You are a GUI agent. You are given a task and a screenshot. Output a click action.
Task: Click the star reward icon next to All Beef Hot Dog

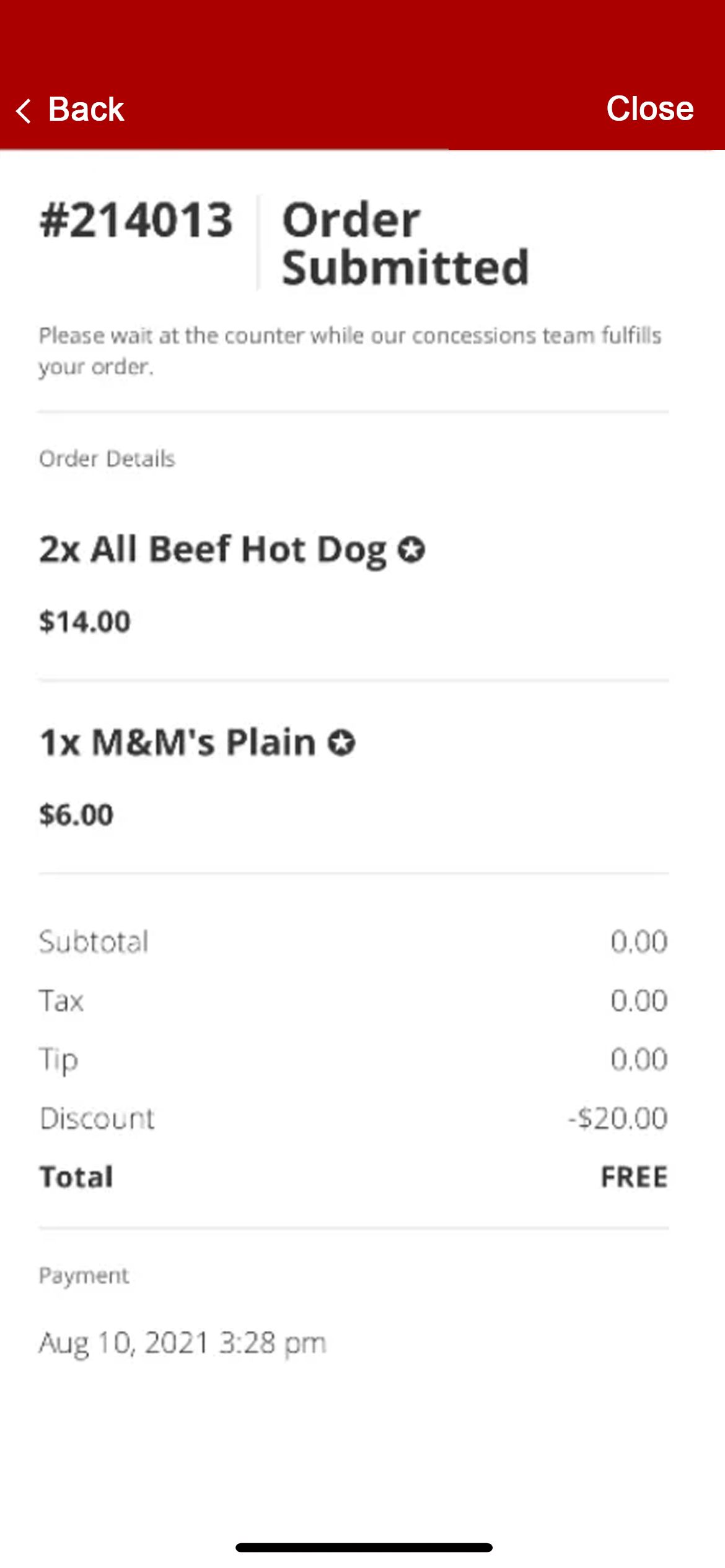[411, 549]
